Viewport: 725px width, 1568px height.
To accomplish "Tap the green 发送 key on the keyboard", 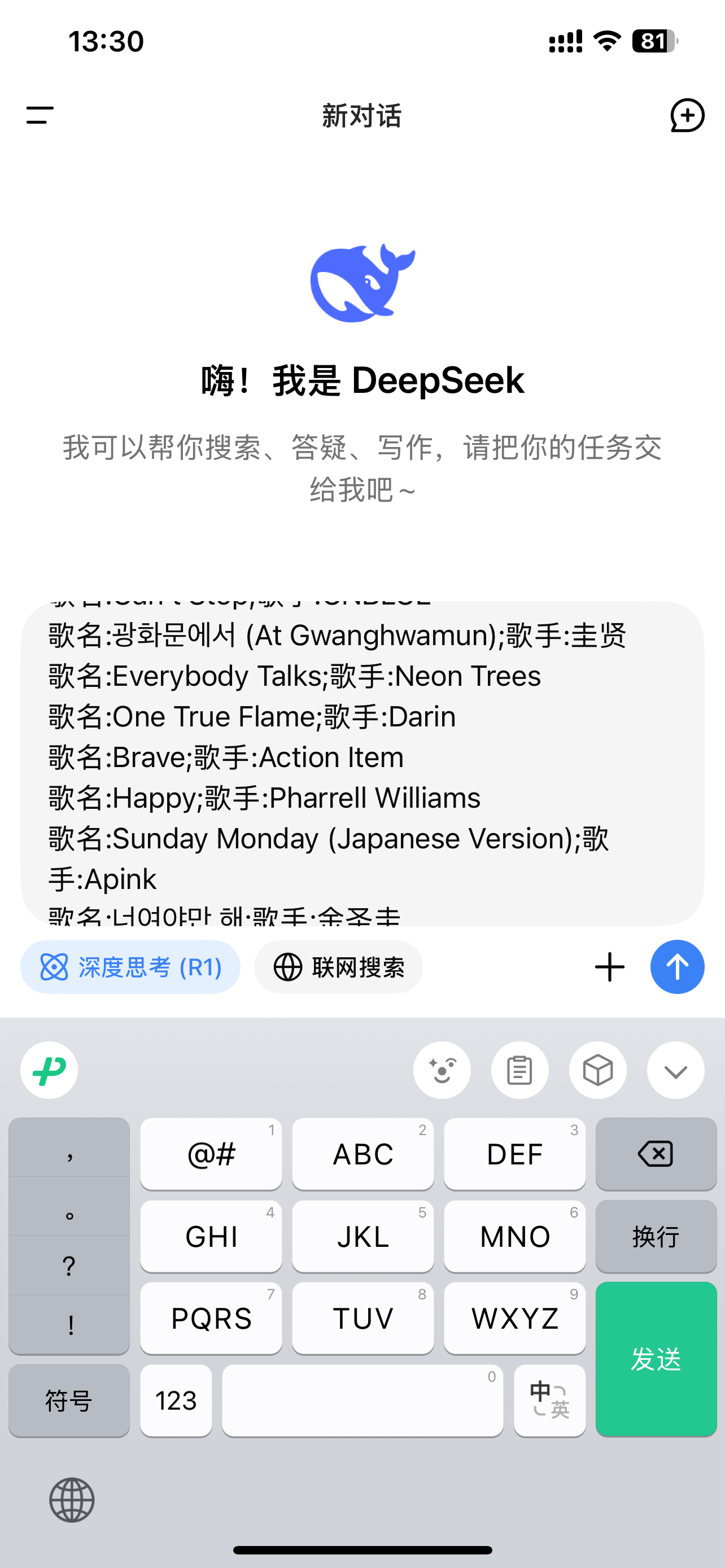I will pyautogui.click(x=656, y=1359).
